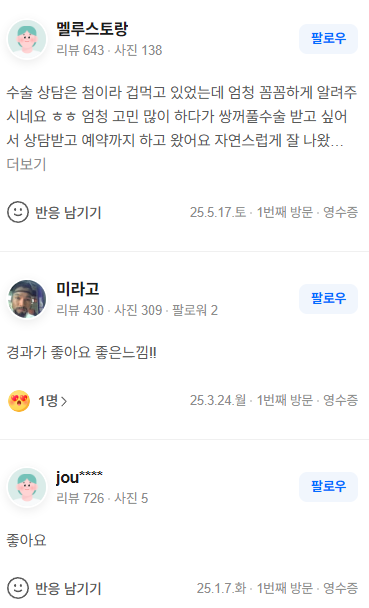Expand 멜루스토랑's review with 더보기

(26, 164)
